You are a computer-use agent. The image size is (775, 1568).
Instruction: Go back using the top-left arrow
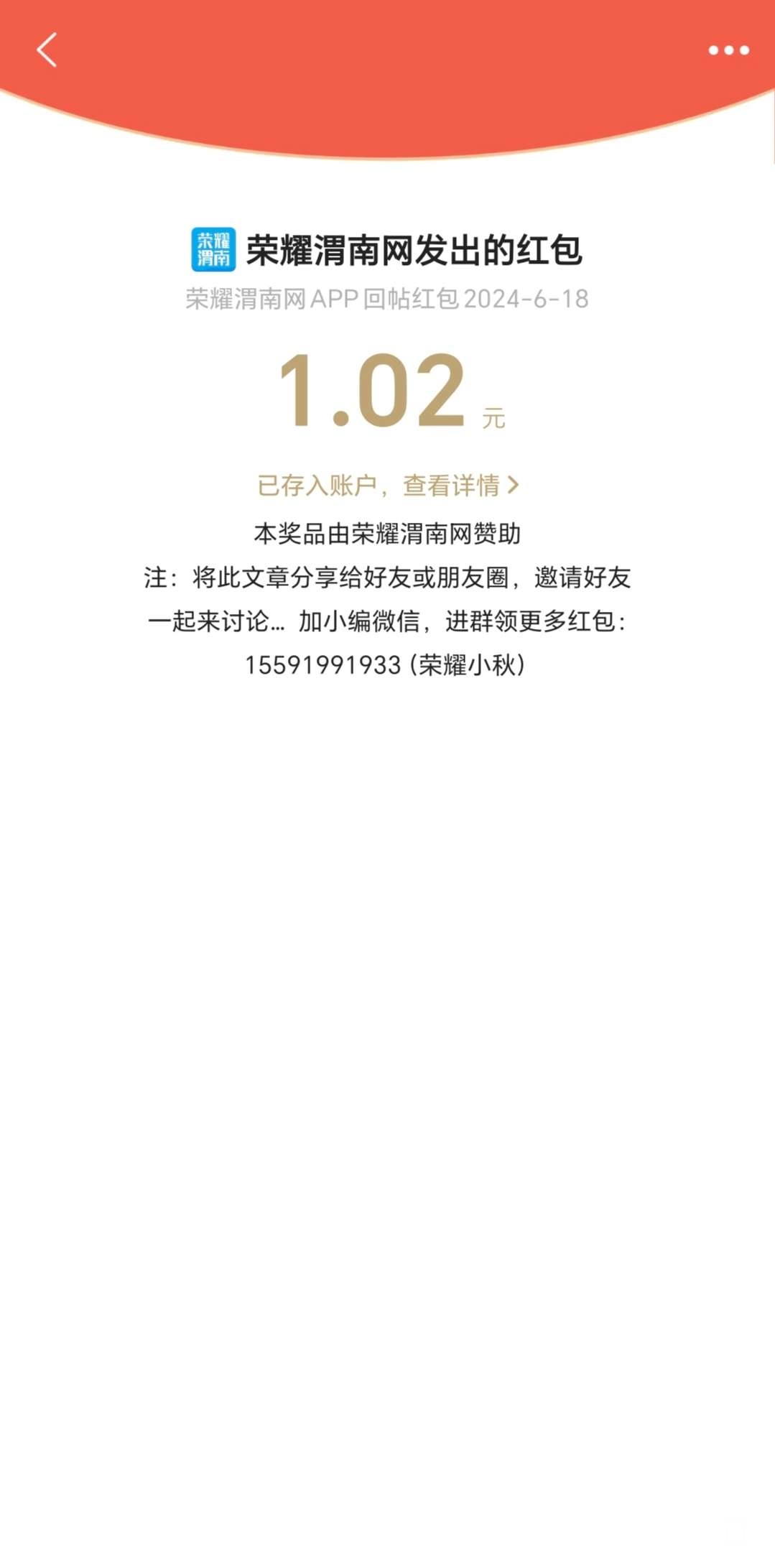(47, 50)
